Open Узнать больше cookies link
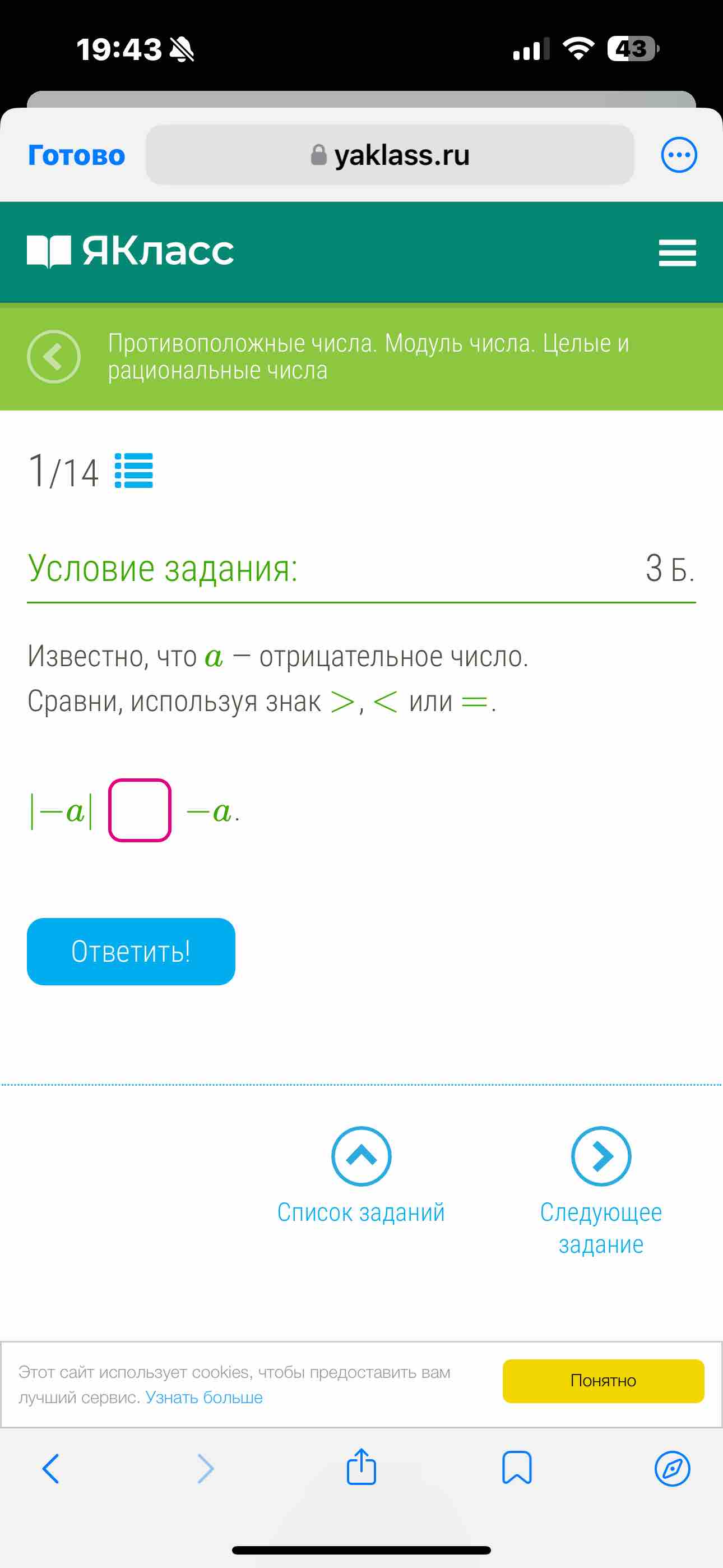The image size is (723, 1568). pyautogui.click(x=204, y=1398)
